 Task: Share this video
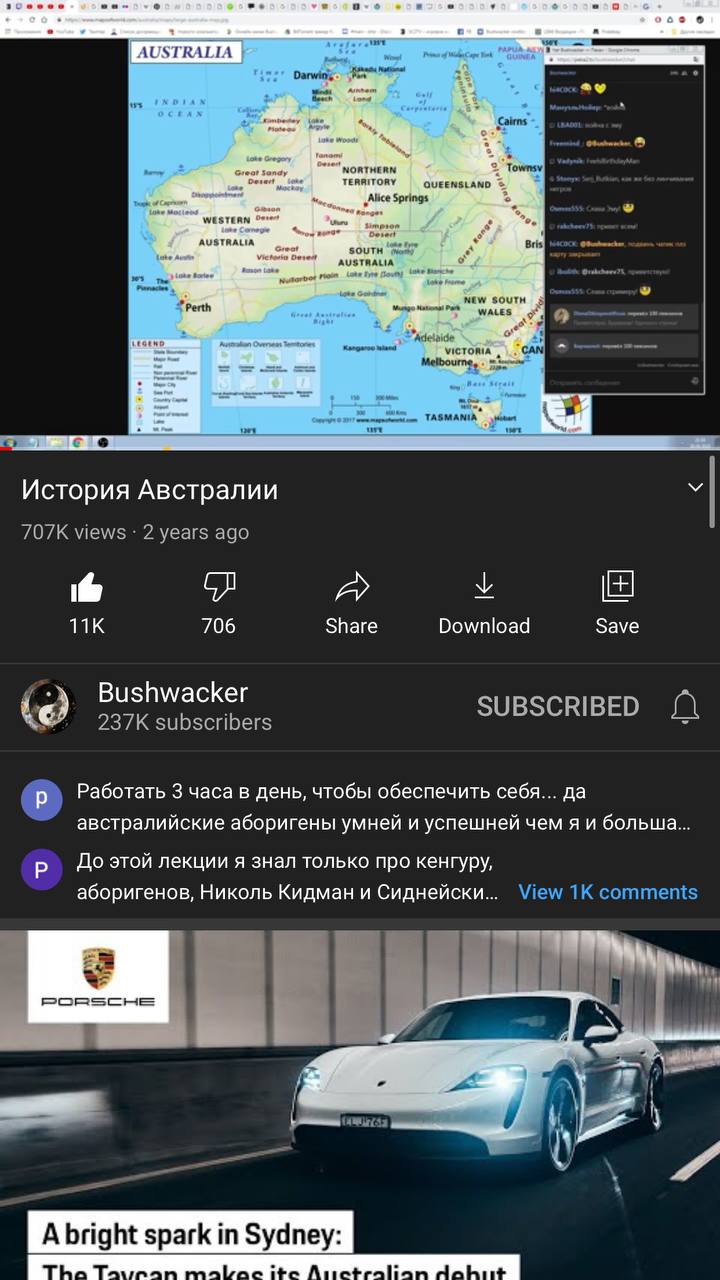click(351, 603)
